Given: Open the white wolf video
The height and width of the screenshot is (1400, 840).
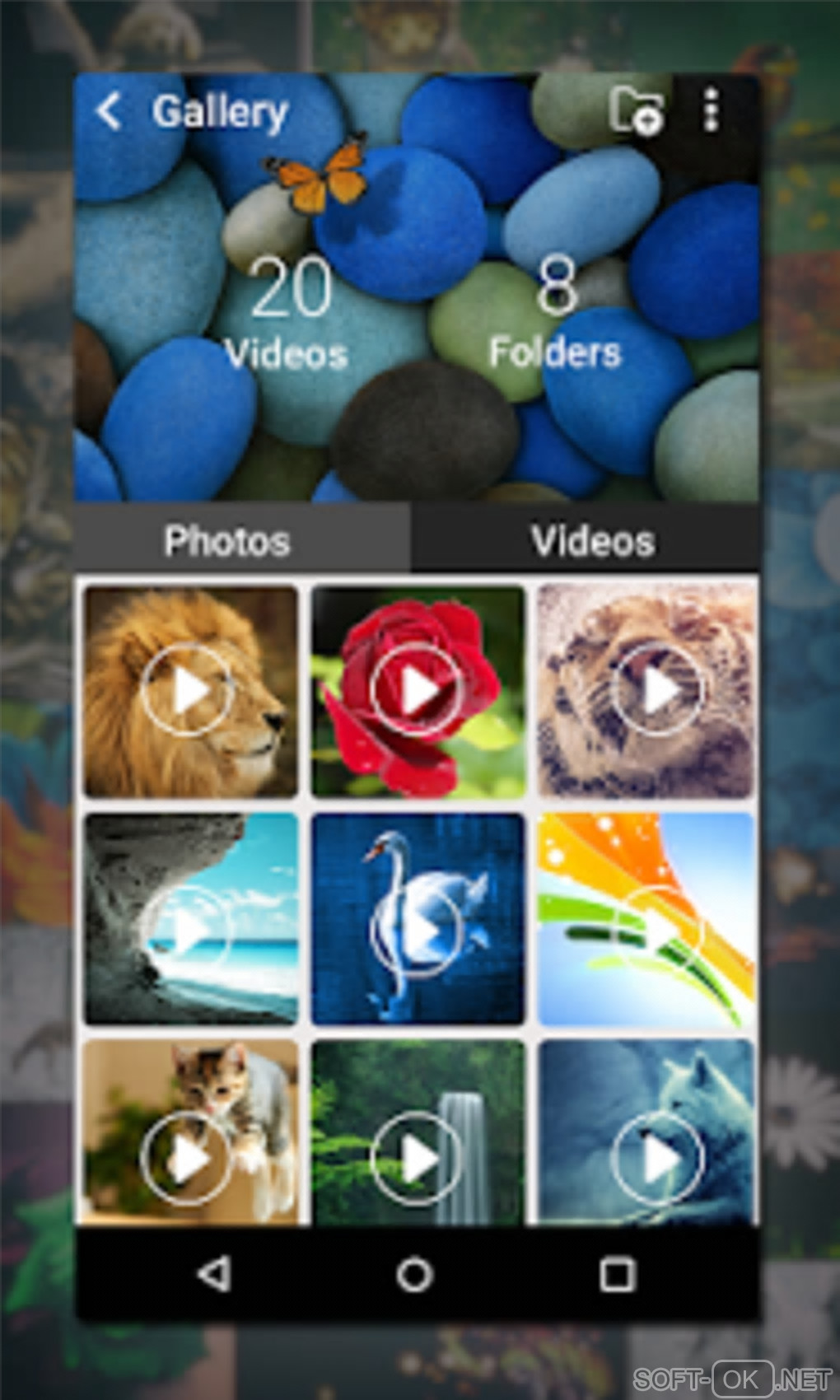Looking at the screenshot, I should point(646,1136).
